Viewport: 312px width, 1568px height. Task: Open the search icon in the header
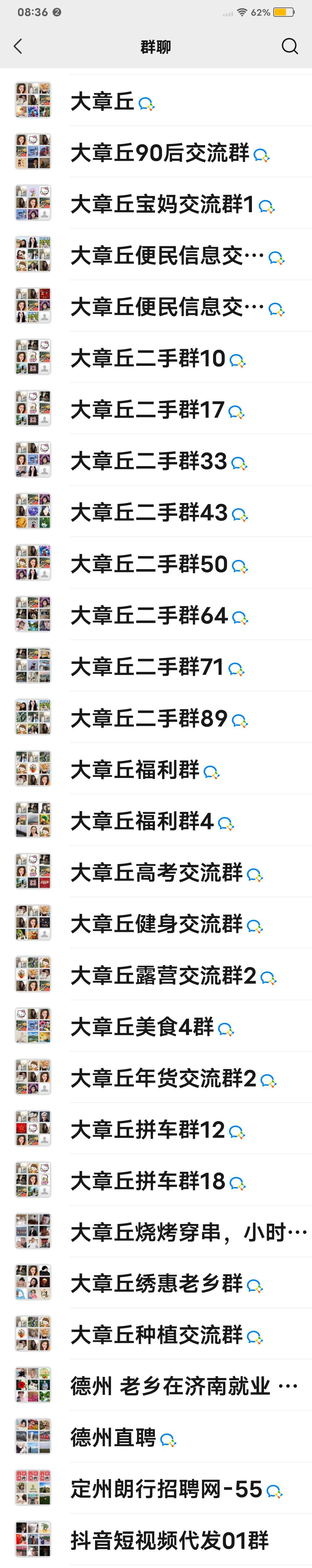[289, 46]
